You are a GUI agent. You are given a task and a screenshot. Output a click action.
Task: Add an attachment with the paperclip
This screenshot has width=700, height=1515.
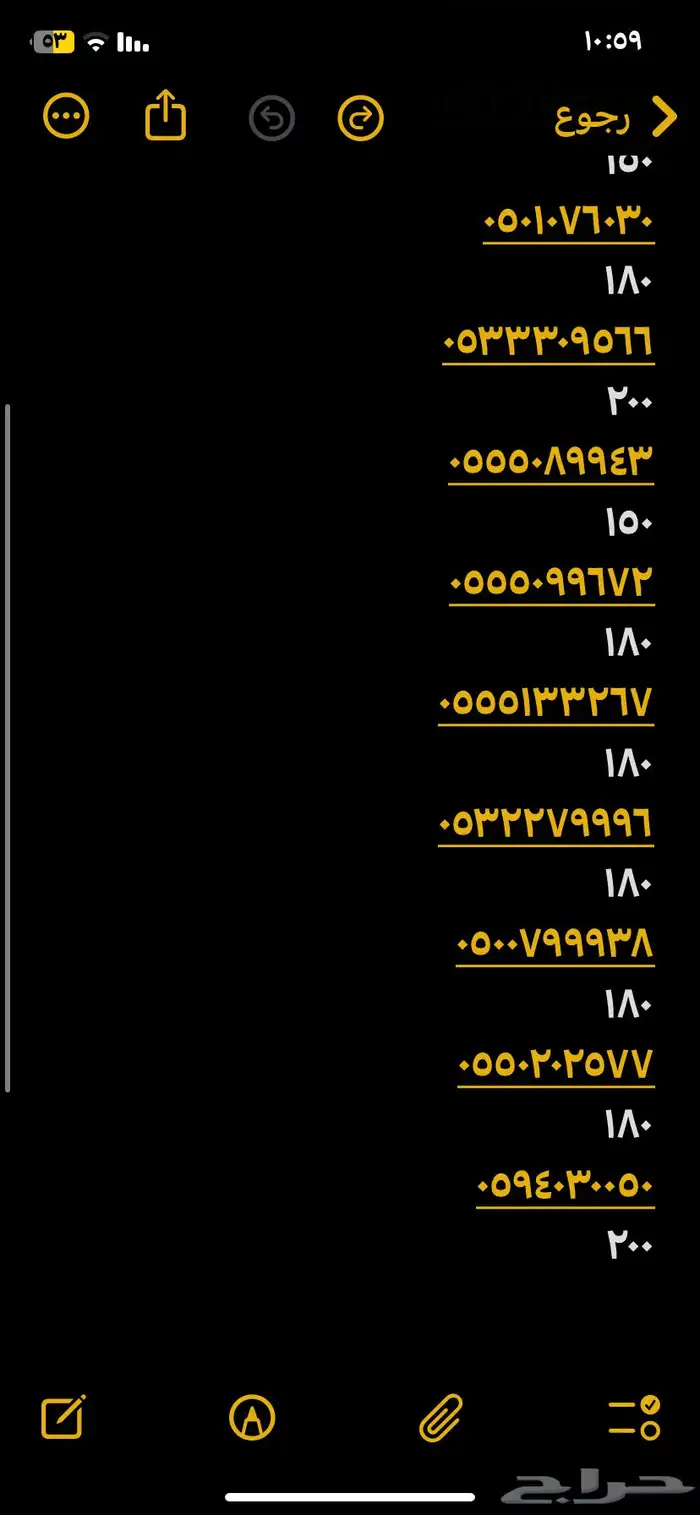pos(440,1417)
